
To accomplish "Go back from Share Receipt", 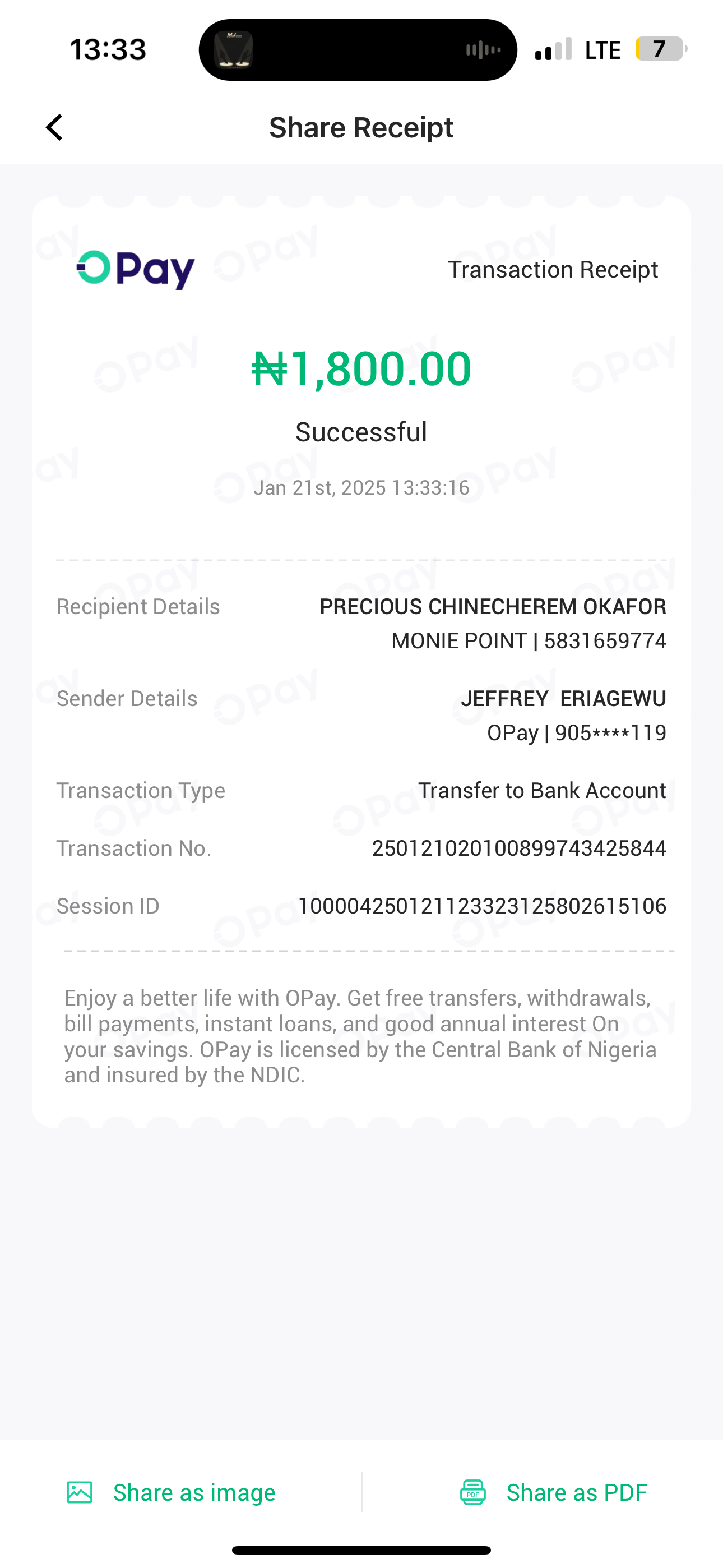I will (x=55, y=127).
